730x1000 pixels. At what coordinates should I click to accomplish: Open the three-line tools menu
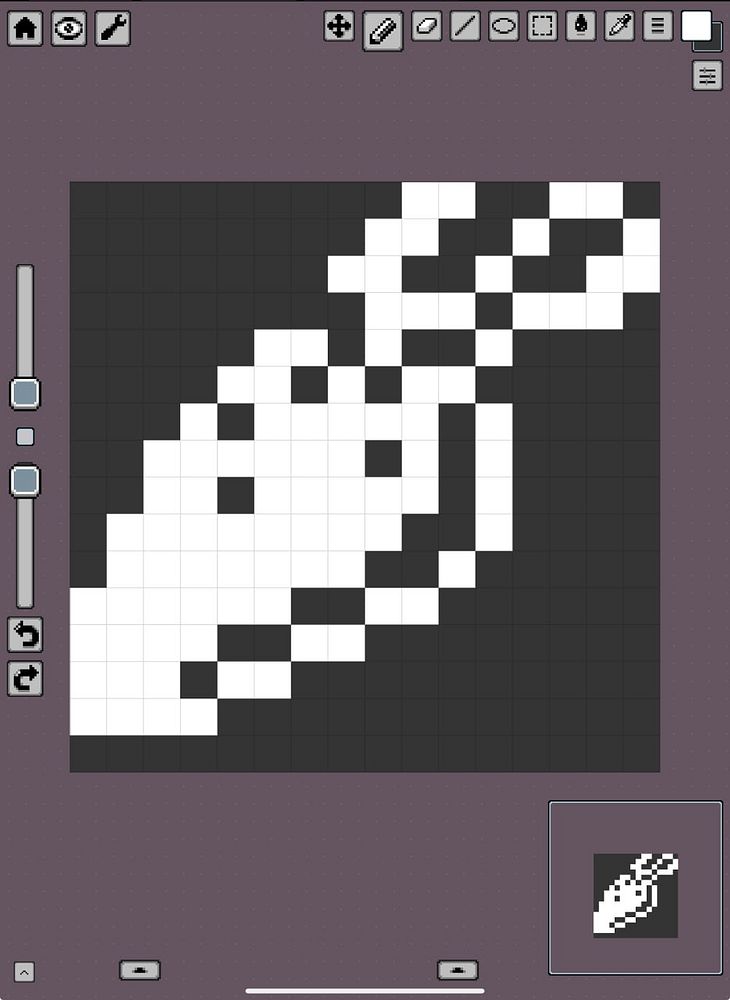click(x=657, y=27)
